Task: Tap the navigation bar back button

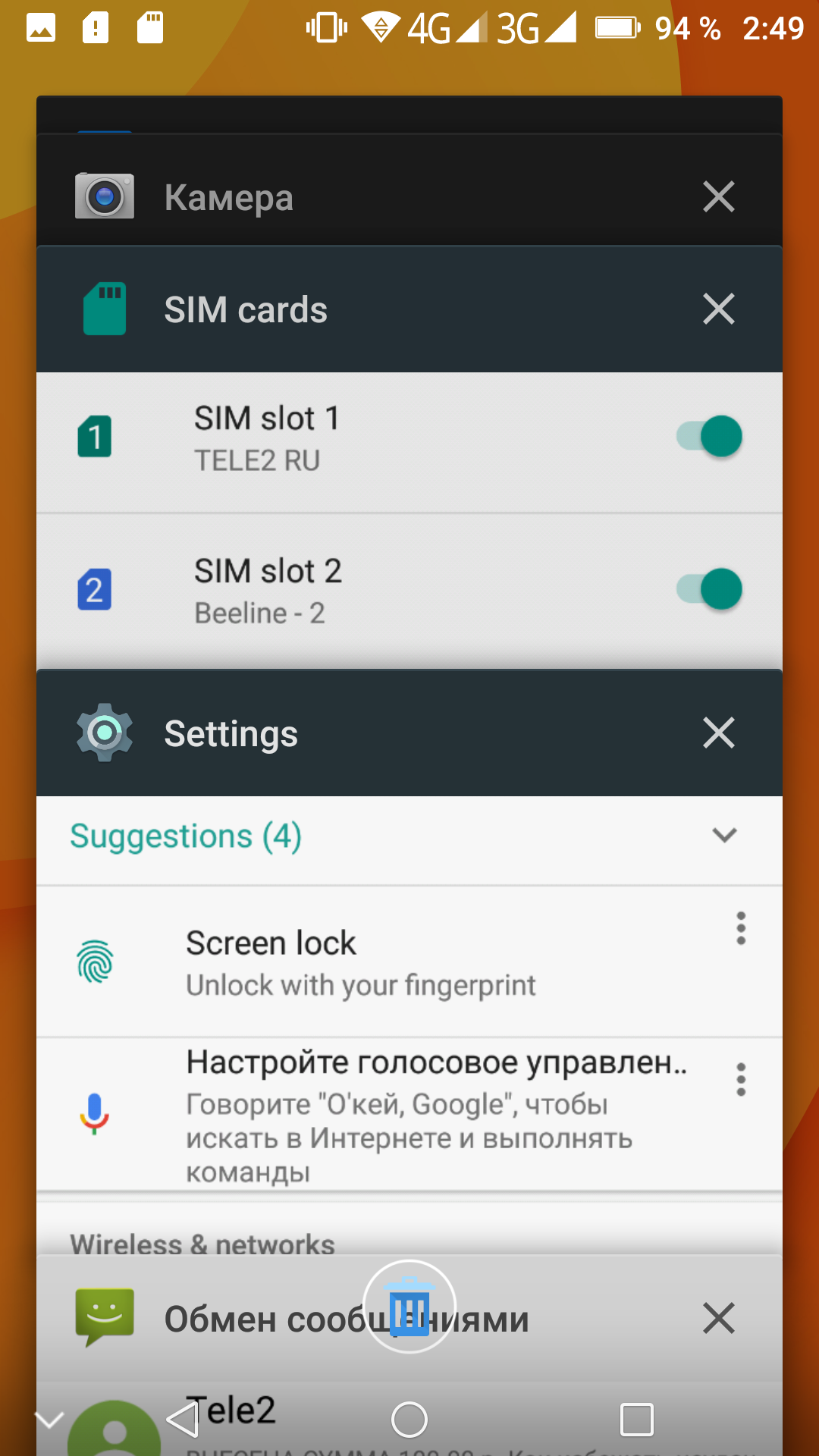Action: pos(183,1420)
